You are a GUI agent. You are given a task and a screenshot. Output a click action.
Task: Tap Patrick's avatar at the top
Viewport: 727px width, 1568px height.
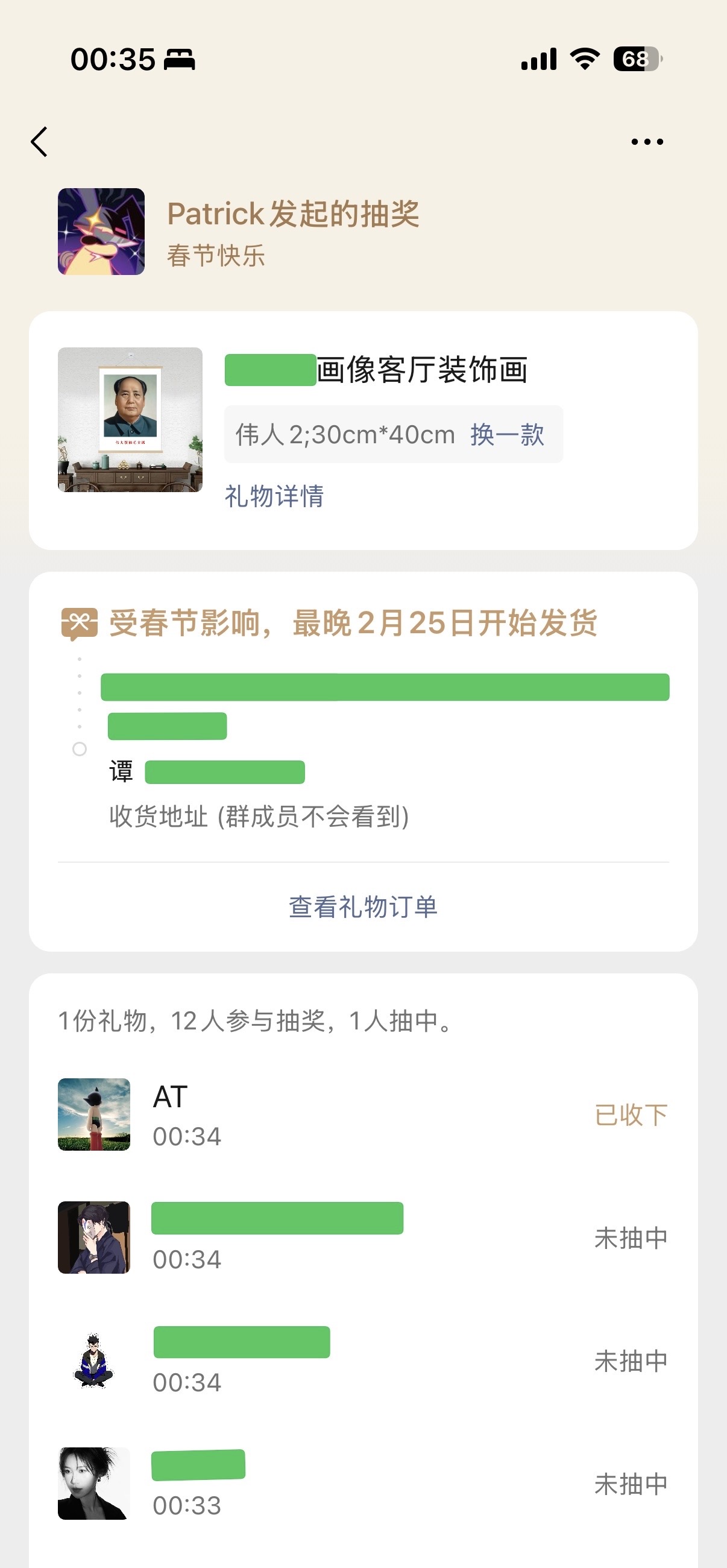click(101, 232)
